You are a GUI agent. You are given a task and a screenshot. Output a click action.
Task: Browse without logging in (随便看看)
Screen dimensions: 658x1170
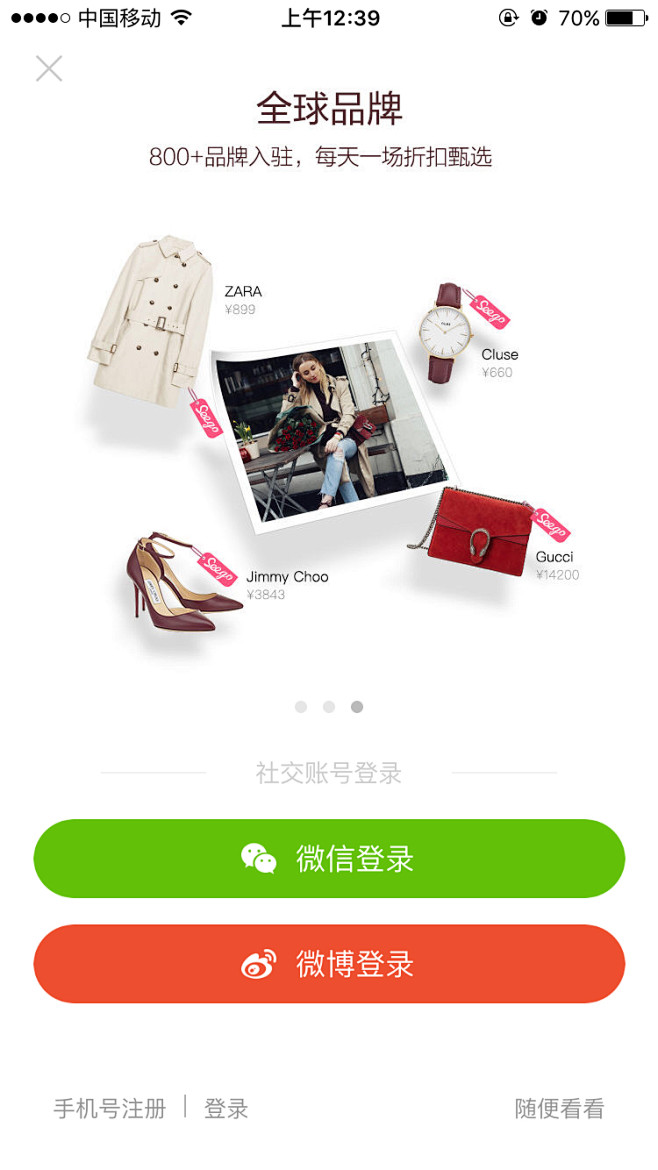coord(560,1108)
